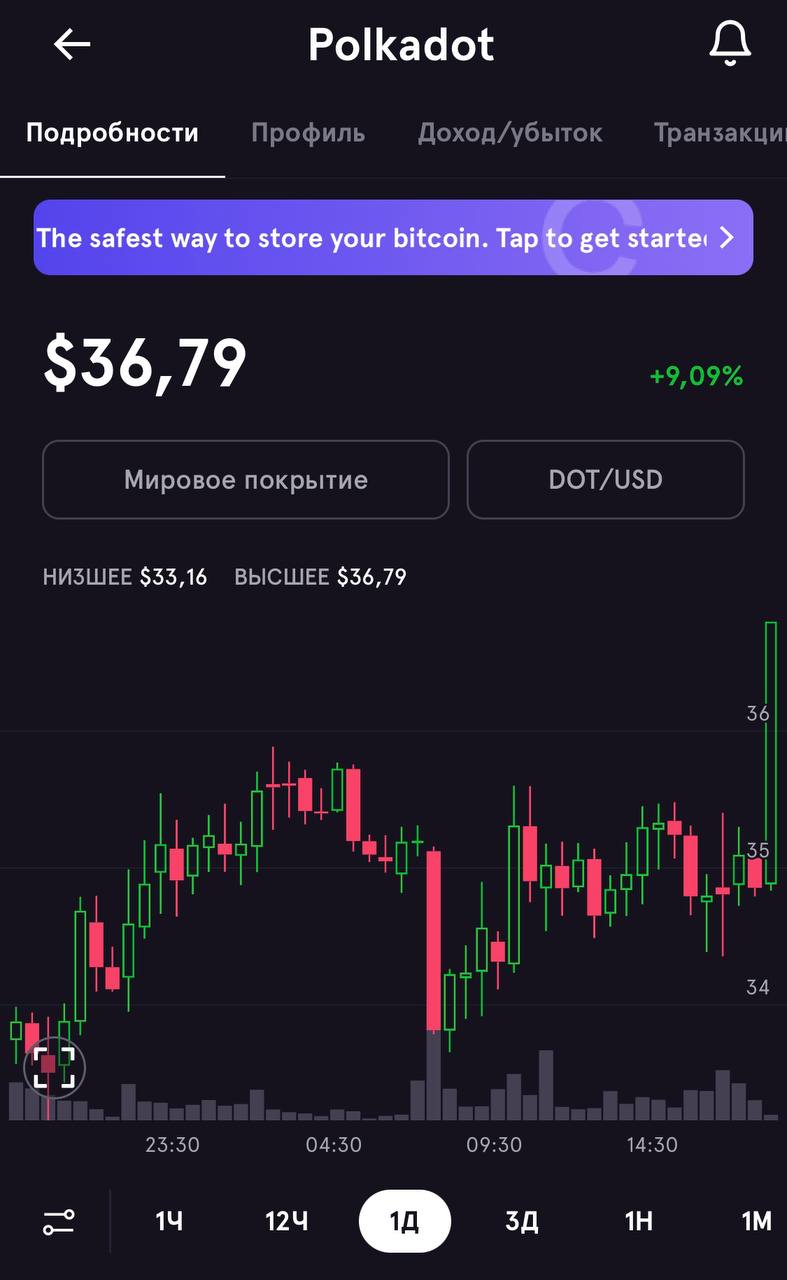The width and height of the screenshot is (787, 1280).
Task: Choose the 3Д chart period
Action: click(522, 1222)
